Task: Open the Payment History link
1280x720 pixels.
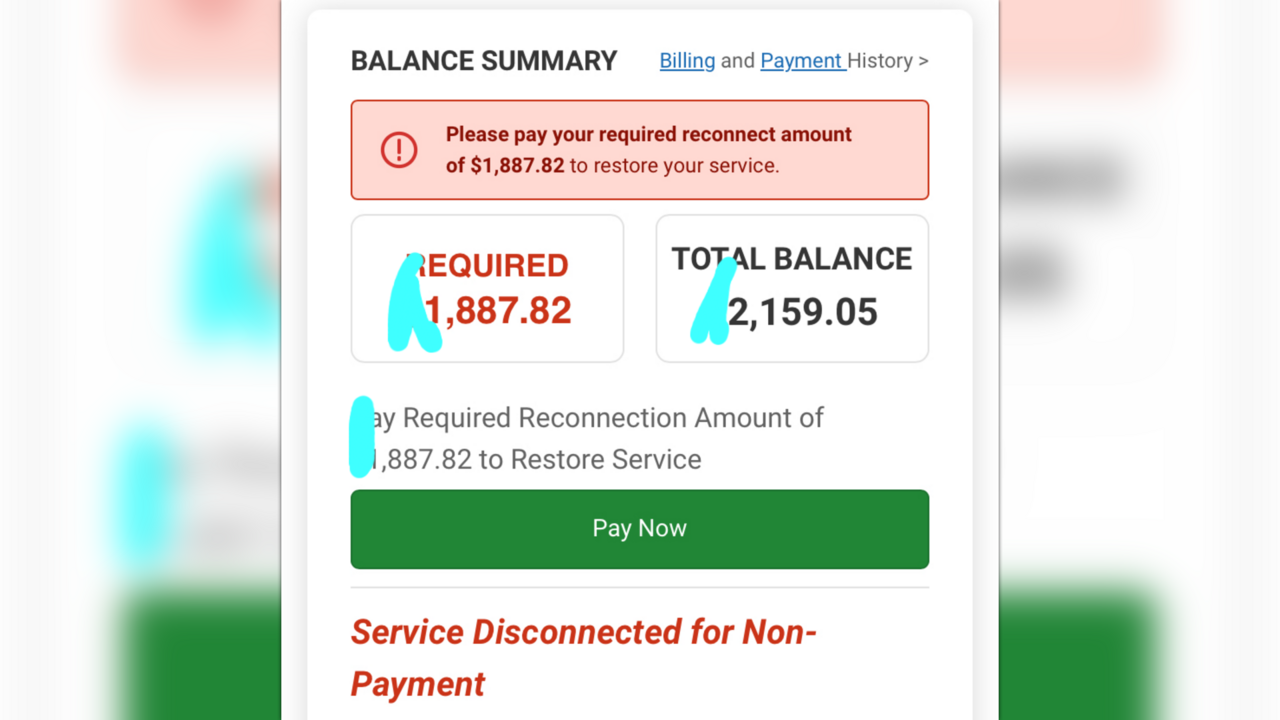Action: coord(802,61)
